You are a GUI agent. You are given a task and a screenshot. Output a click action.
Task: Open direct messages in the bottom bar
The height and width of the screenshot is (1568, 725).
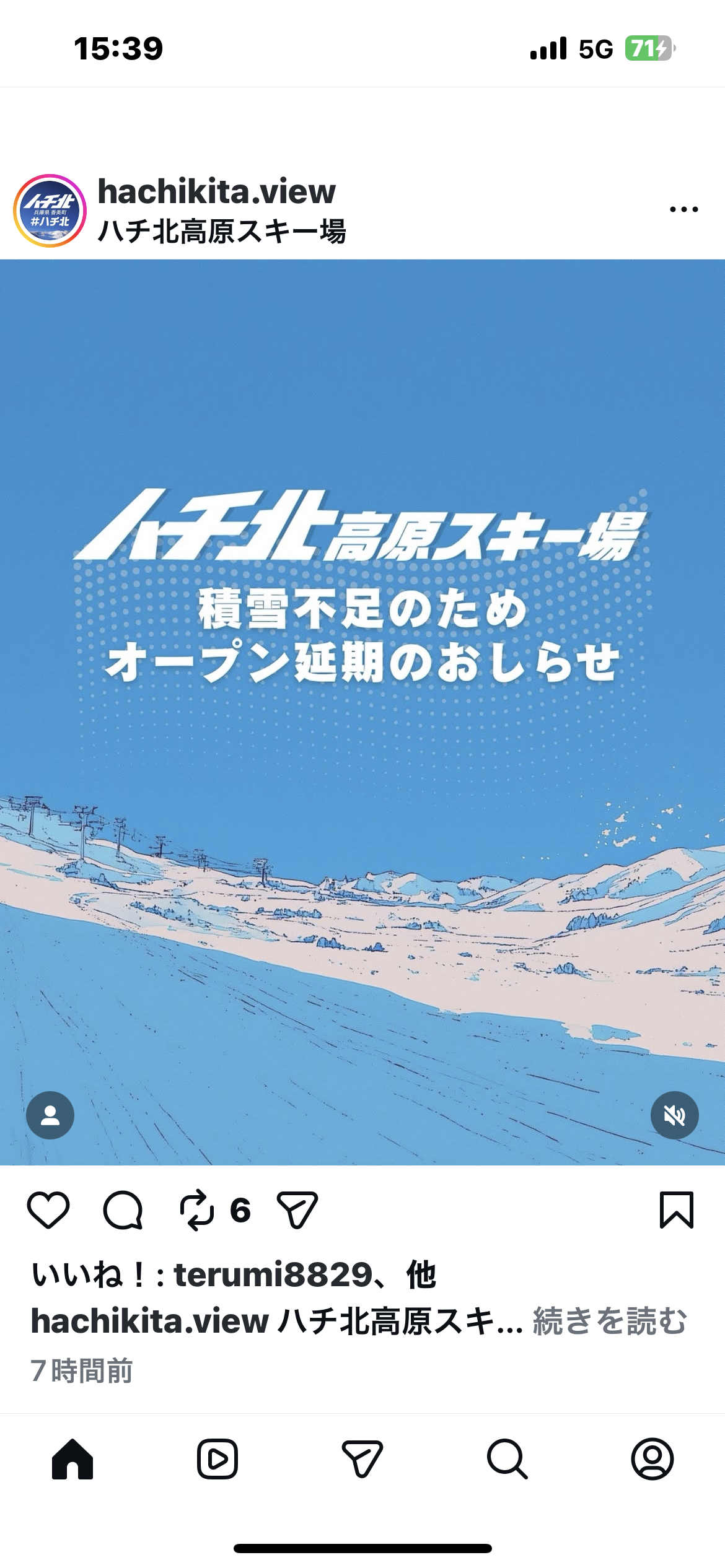click(362, 1459)
